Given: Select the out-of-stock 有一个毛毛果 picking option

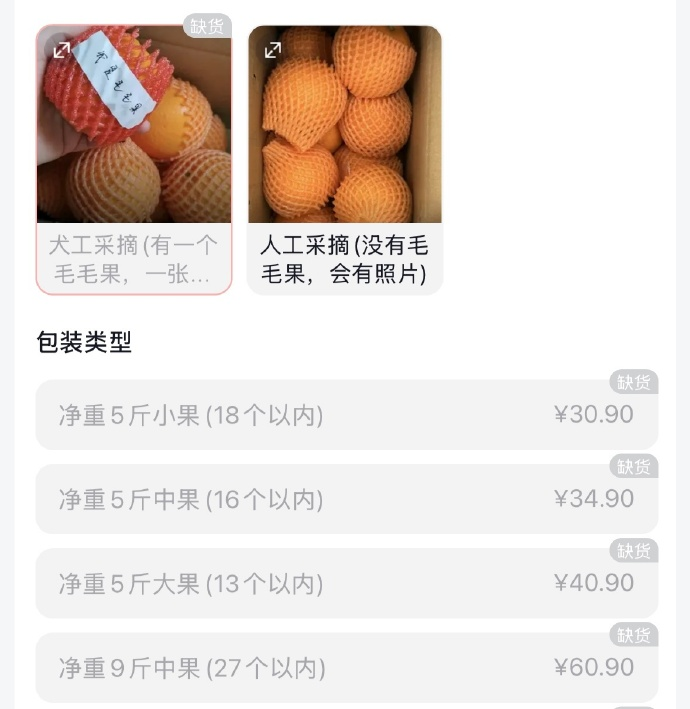Looking at the screenshot, I should tap(134, 259).
